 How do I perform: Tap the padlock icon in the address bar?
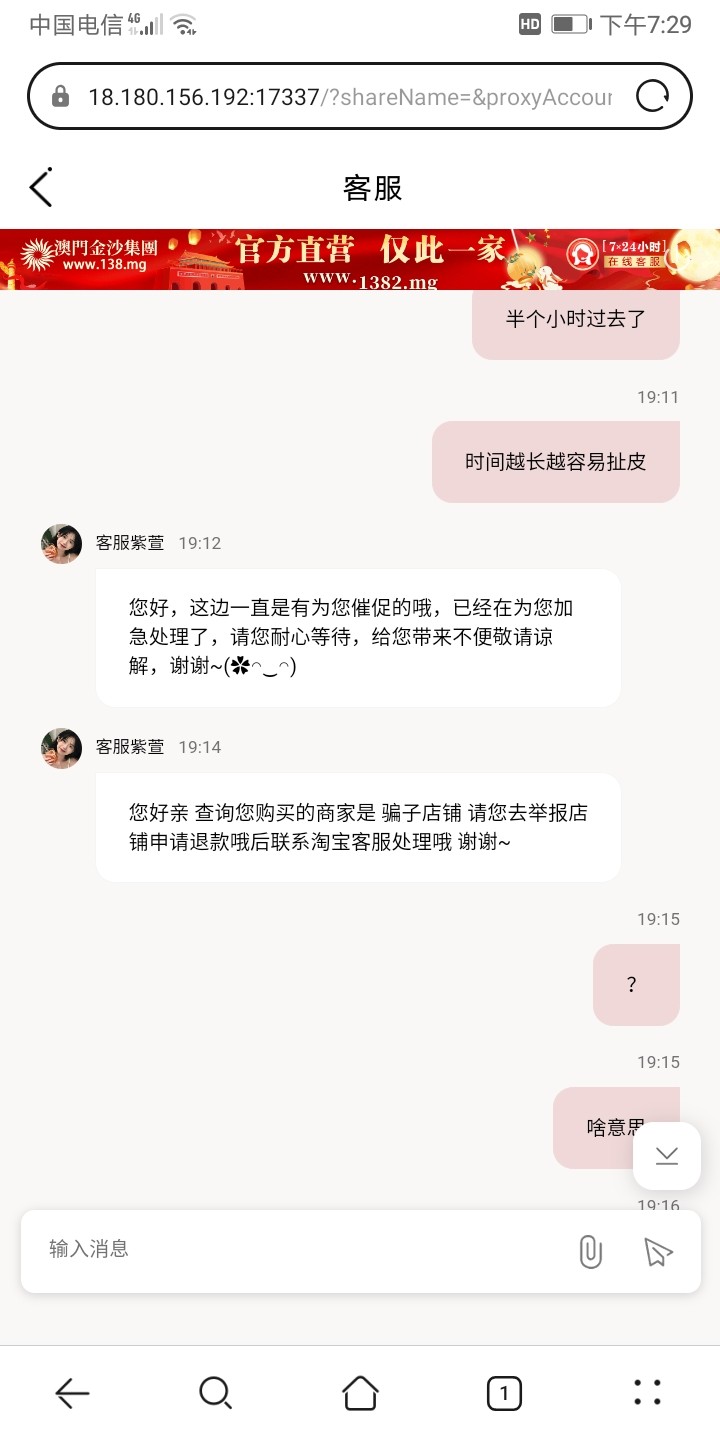pos(62,96)
